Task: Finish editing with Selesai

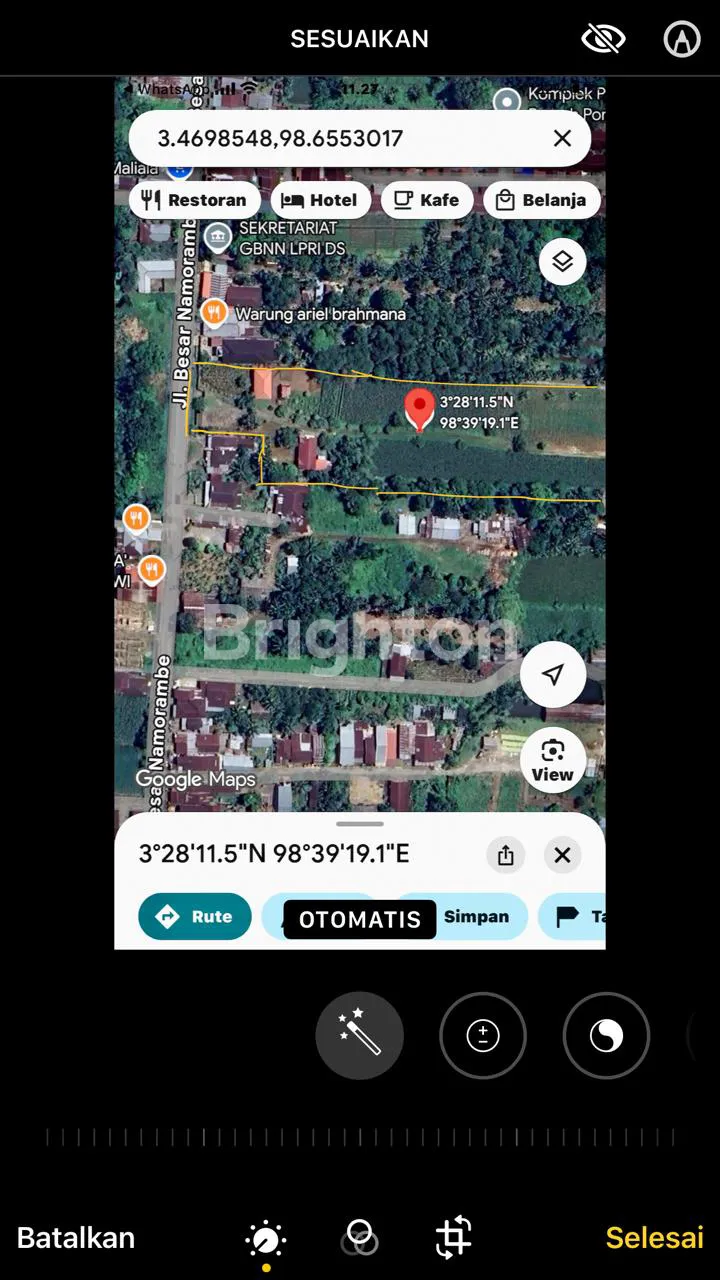Action: click(x=654, y=1237)
